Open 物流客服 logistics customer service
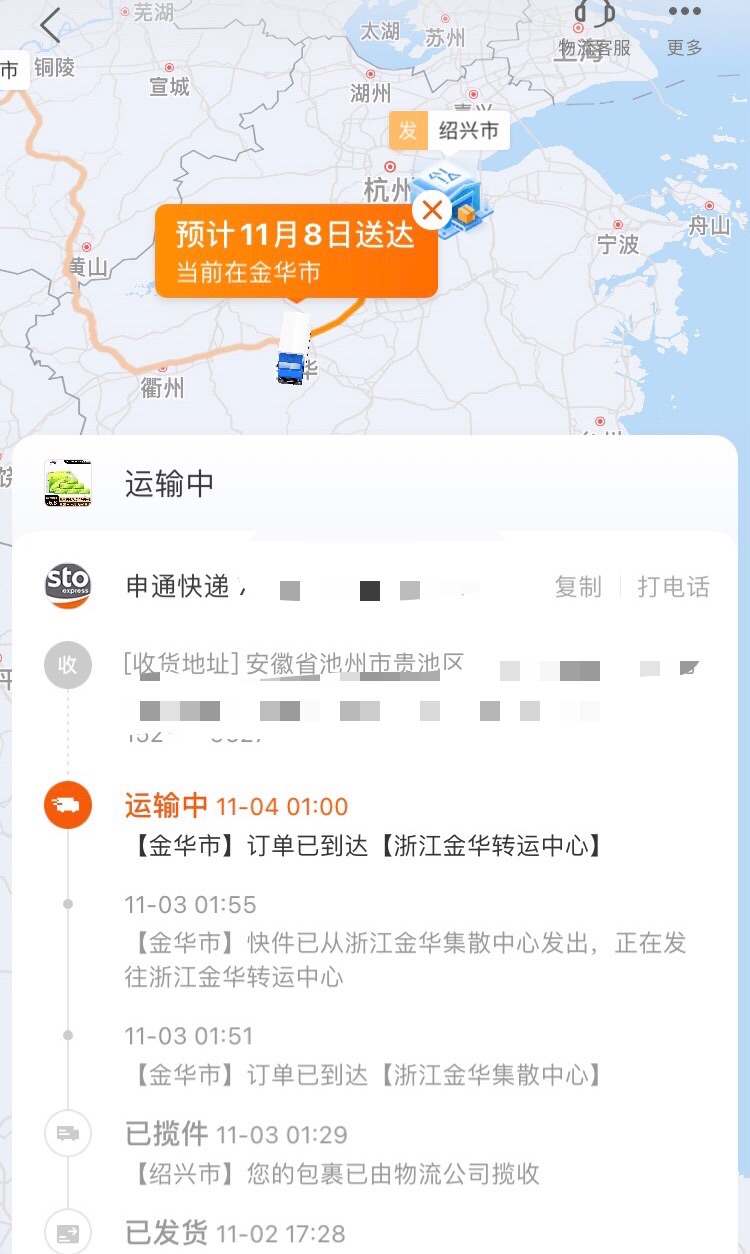The height and width of the screenshot is (1254, 750). (594, 30)
